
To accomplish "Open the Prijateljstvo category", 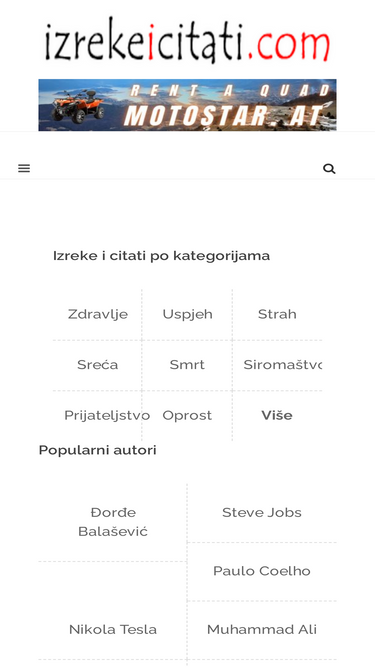I will (107, 415).
